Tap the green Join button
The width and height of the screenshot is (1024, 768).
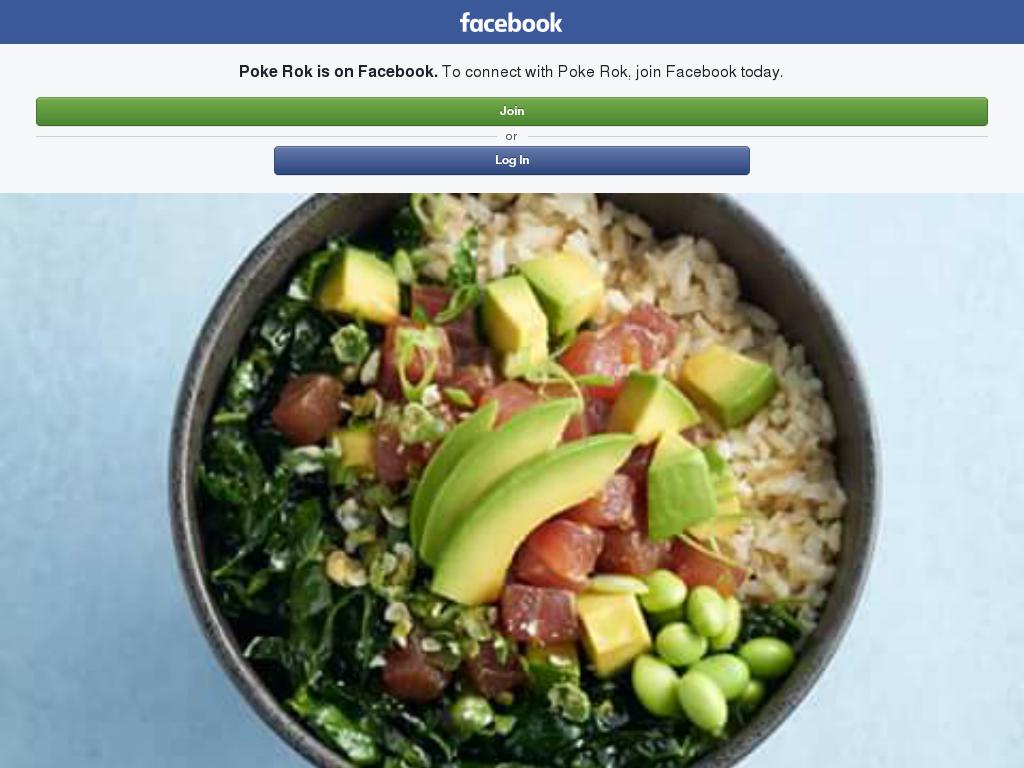pos(511,111)
